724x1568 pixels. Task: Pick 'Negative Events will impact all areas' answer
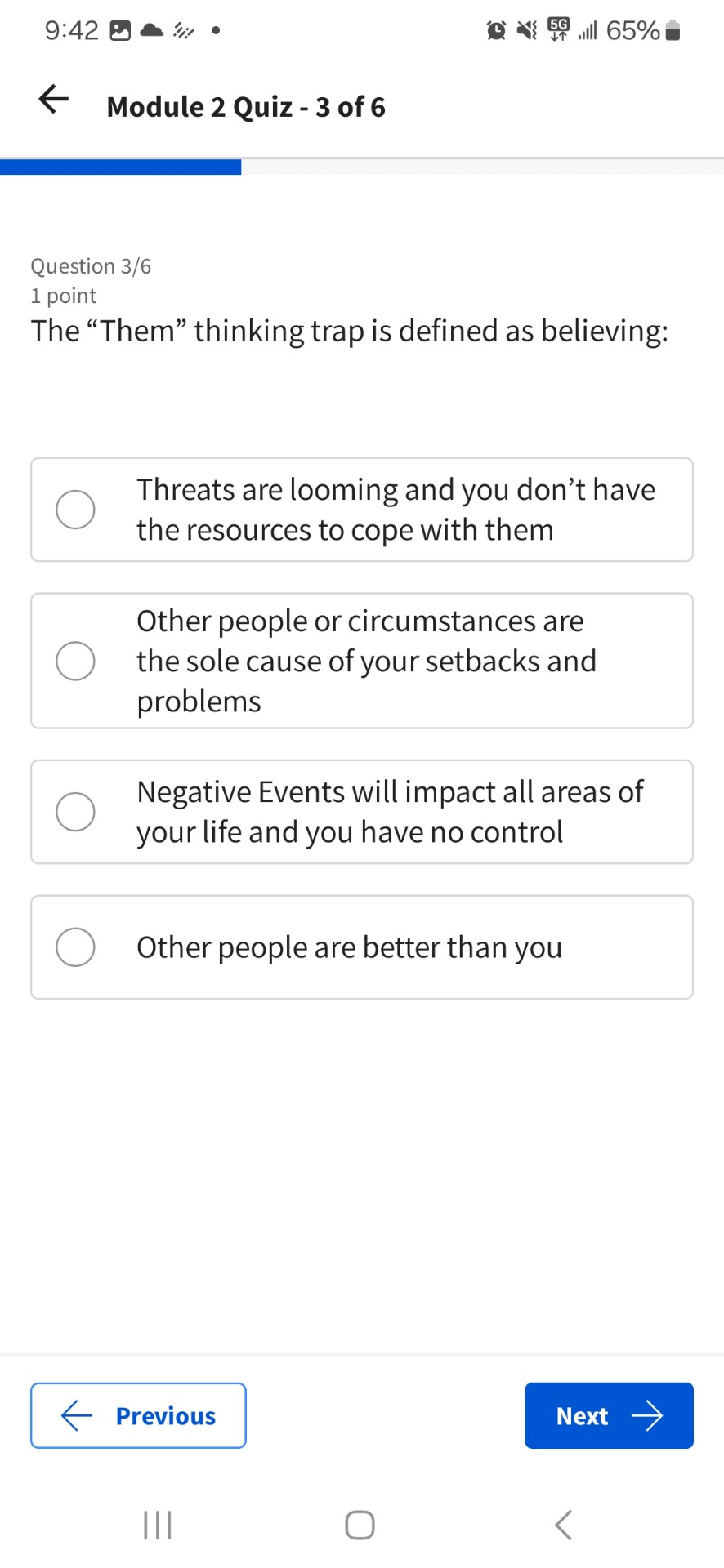pos(362,812)
